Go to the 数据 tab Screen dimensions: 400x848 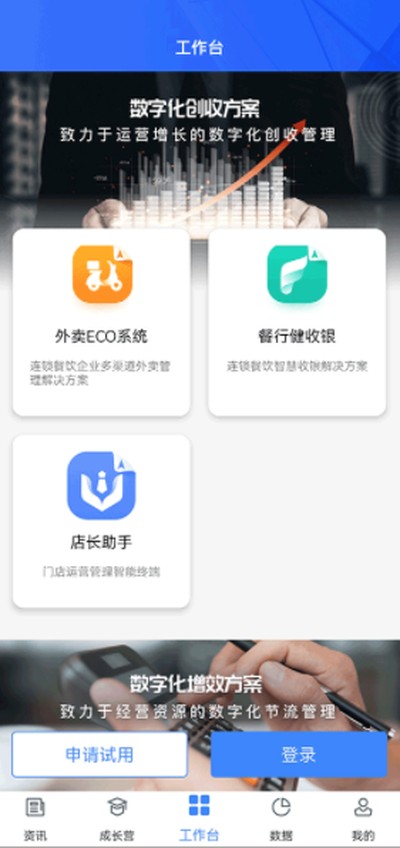(281, 819)
